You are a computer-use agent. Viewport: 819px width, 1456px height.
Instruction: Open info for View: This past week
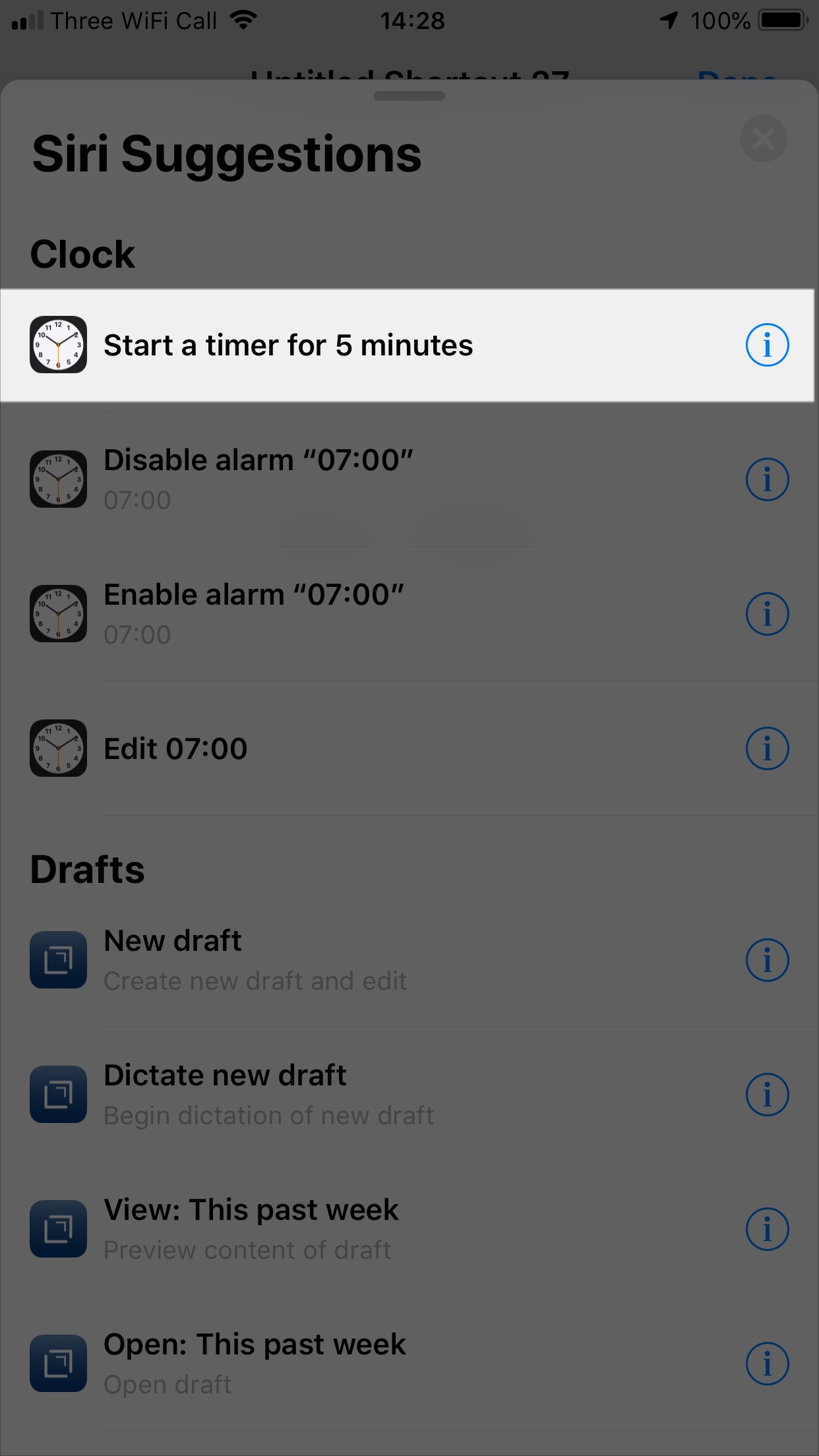tap(767, 1229)
